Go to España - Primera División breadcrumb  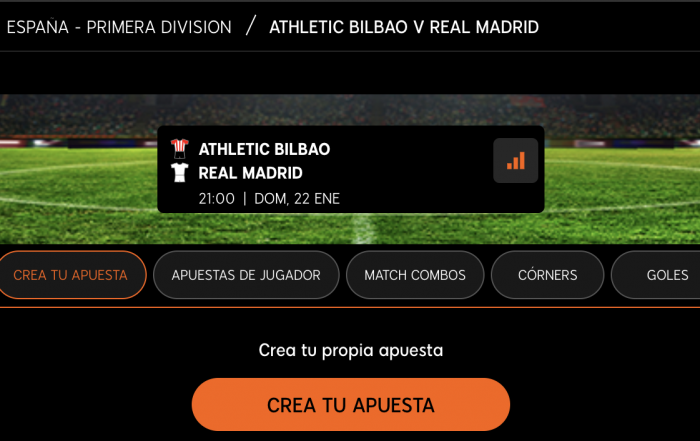[119, 27]
